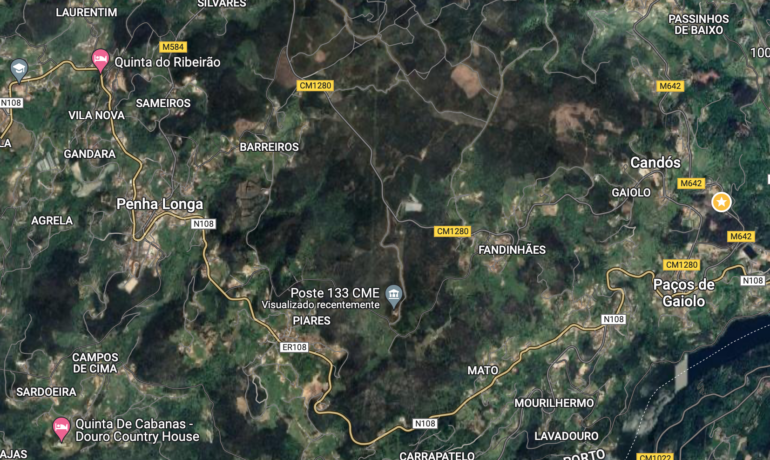
Task: Select the Poste 133 CME museum marker
Action: point(394,294)
